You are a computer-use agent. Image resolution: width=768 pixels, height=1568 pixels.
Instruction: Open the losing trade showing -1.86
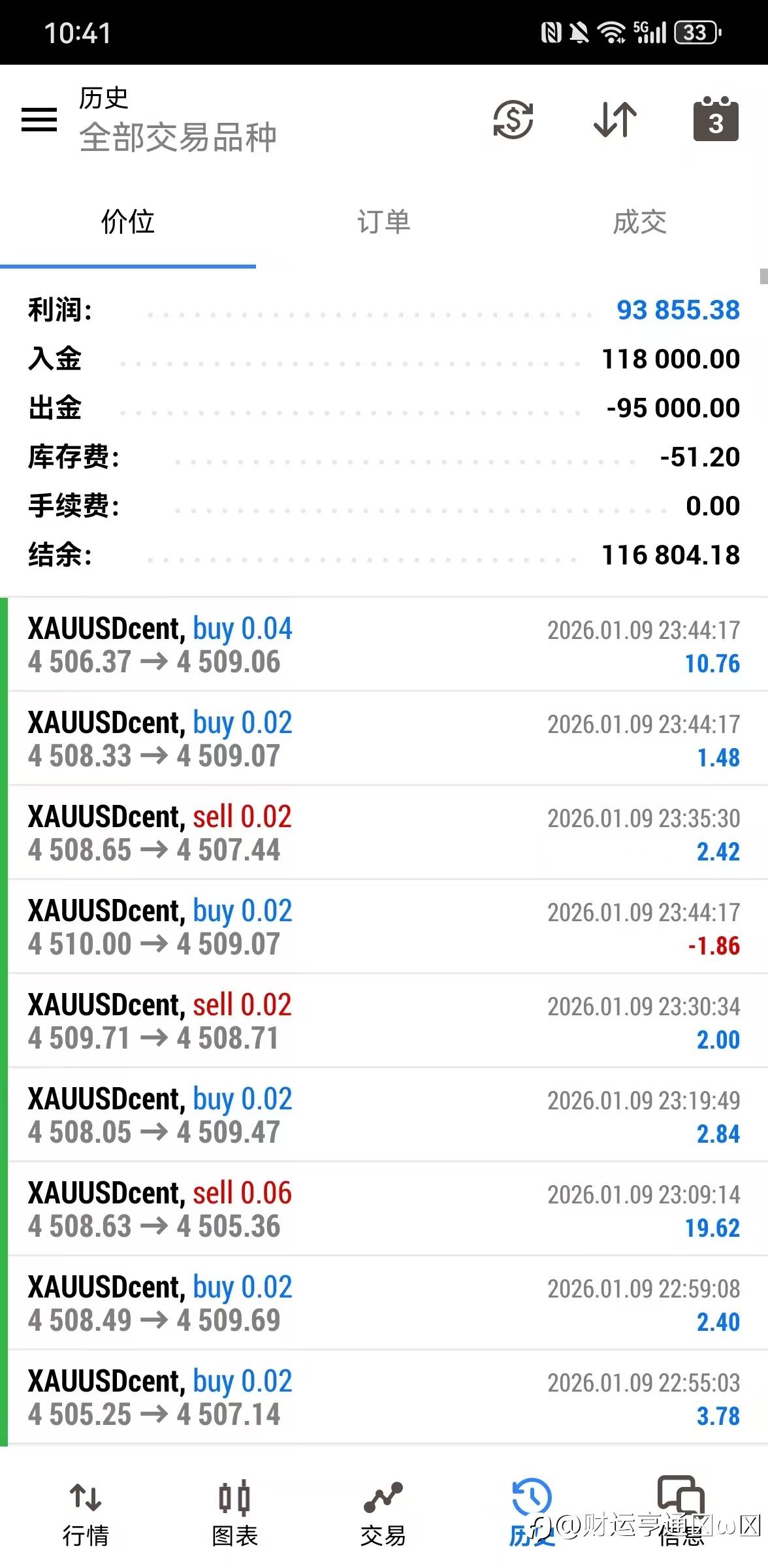pos(384,926)
